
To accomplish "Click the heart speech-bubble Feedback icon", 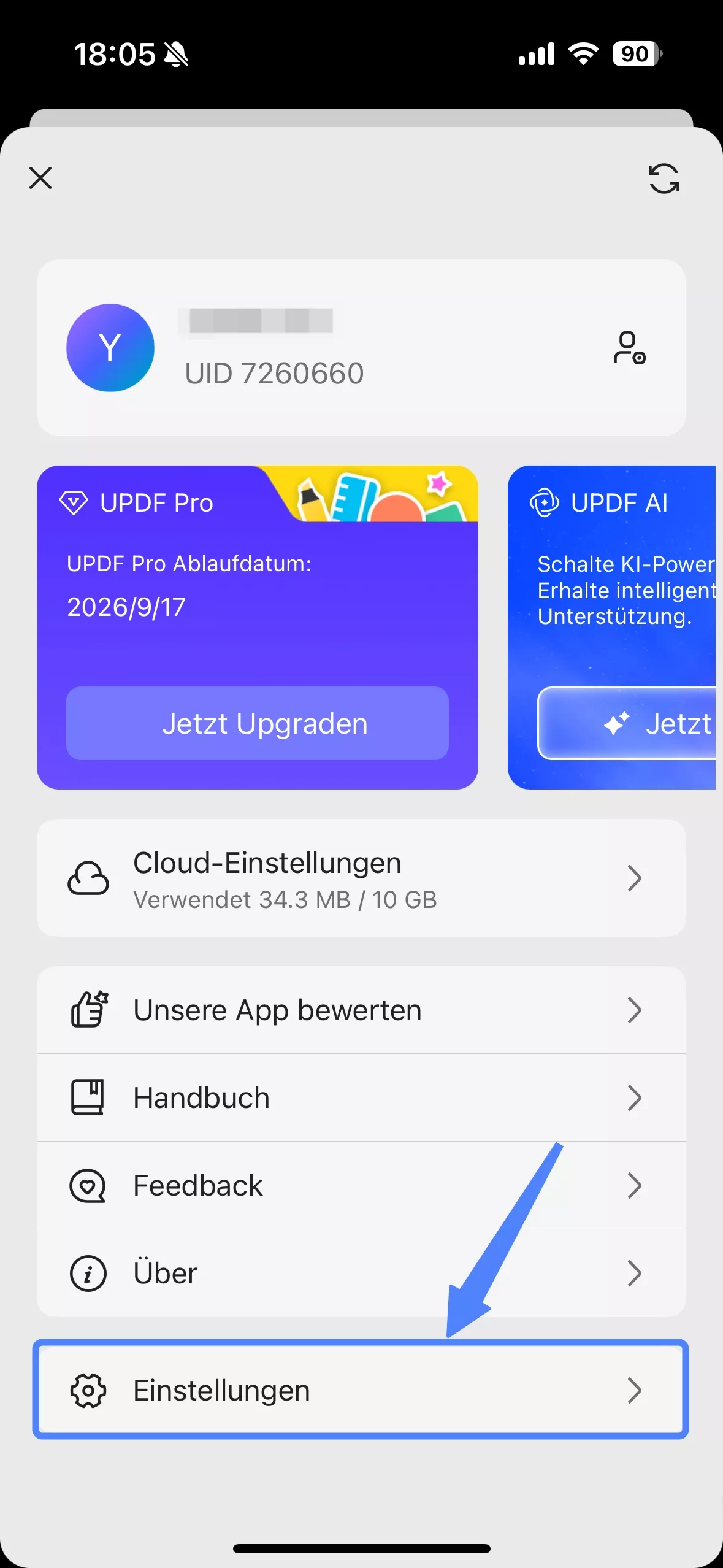I will pos(88,1185).
